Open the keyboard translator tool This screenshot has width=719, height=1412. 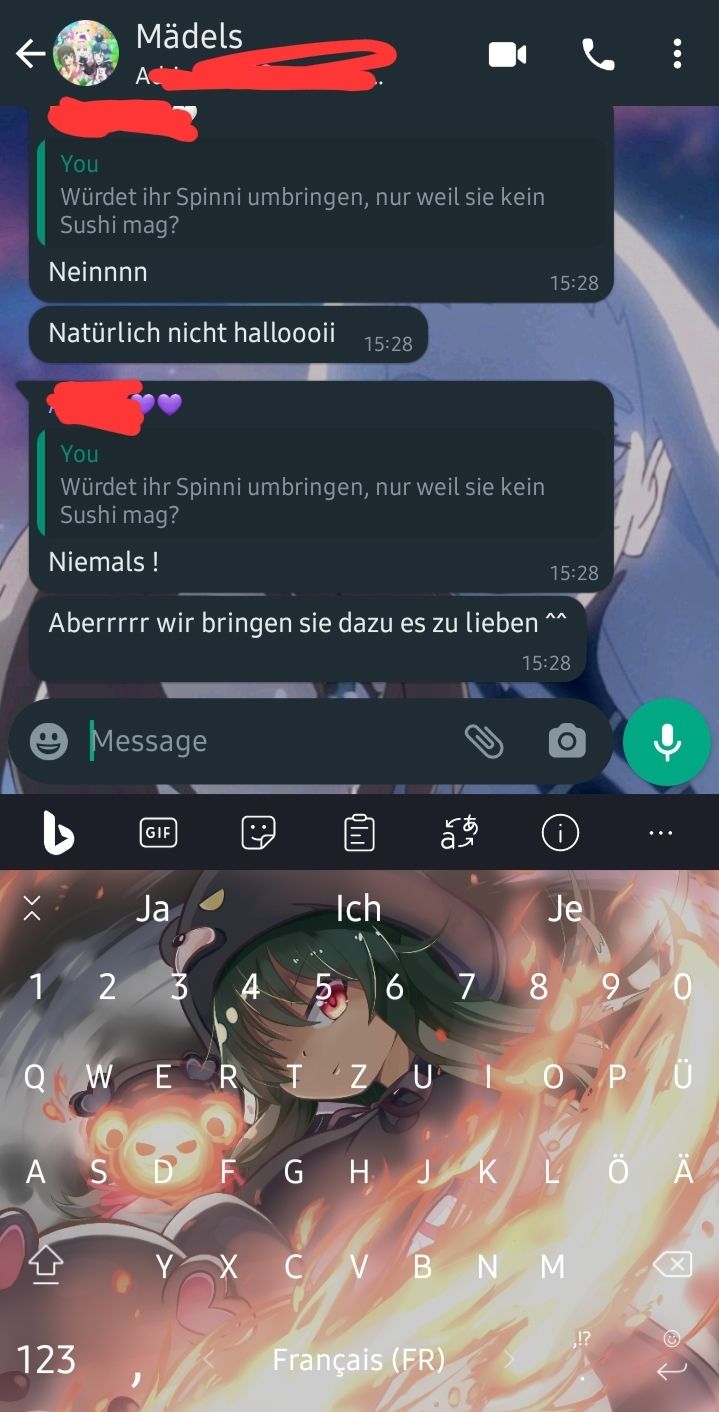(x=459, y=832)
